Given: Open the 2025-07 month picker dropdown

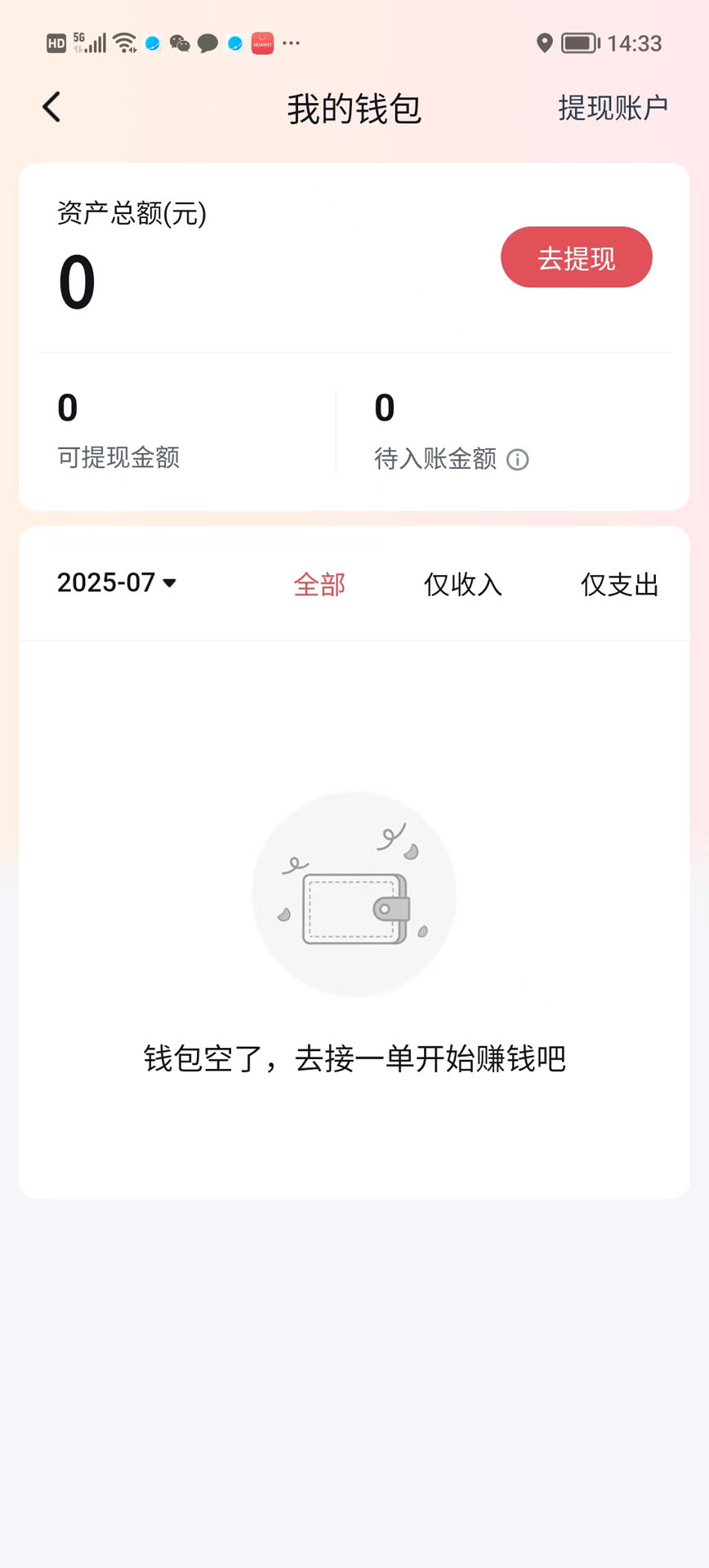Looking at the screenshot, I should (x=117, y=582).
